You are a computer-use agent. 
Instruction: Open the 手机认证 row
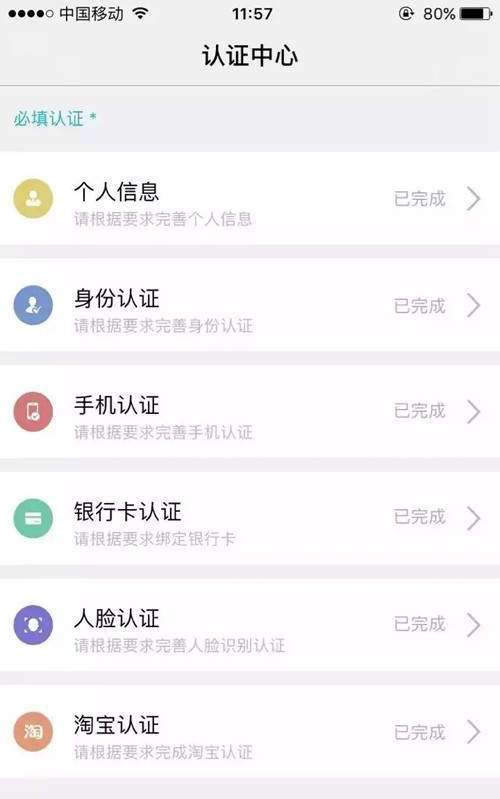click(250, 411)
